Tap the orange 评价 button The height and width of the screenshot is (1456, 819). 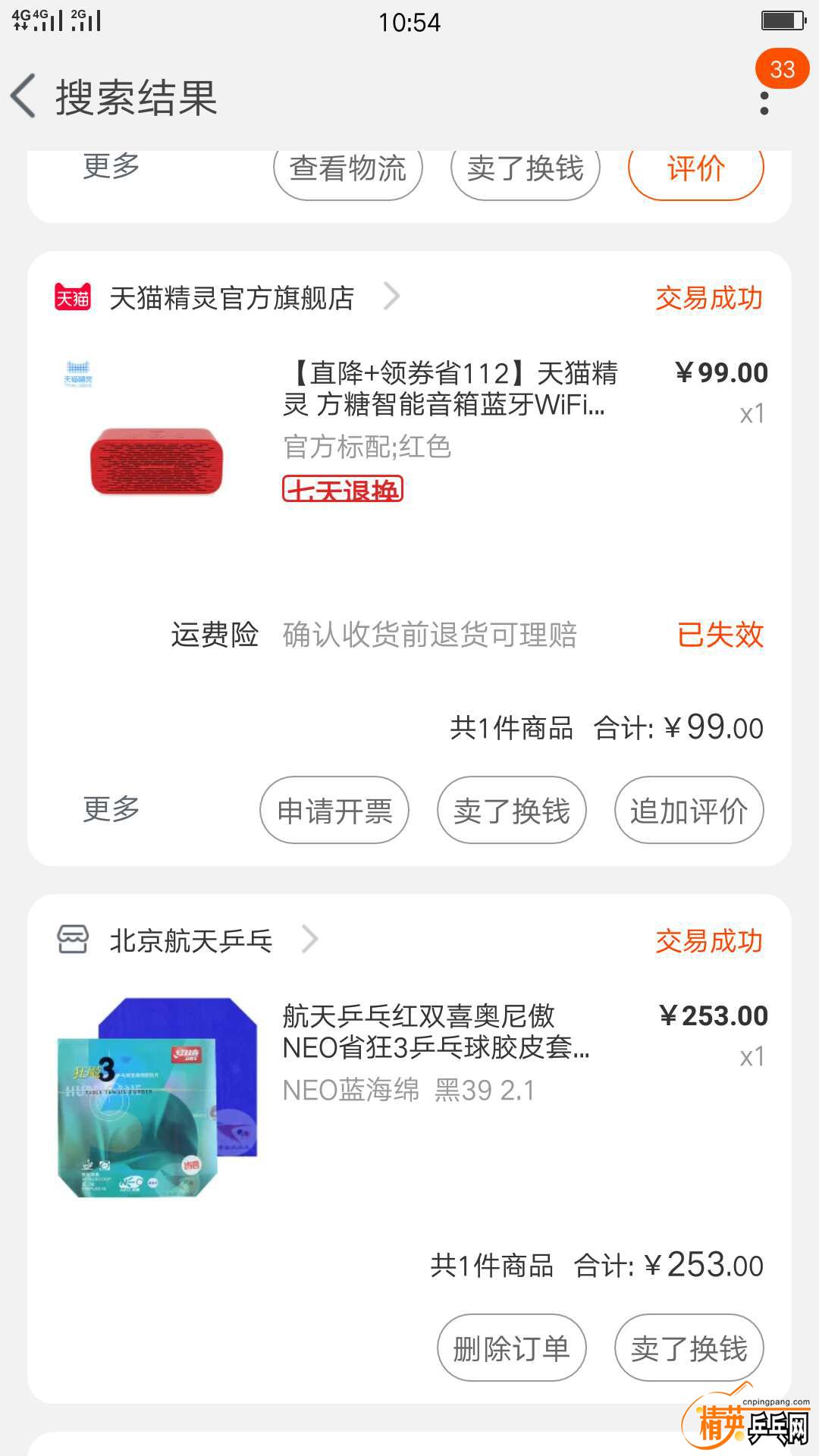click(x=695, y=170)
